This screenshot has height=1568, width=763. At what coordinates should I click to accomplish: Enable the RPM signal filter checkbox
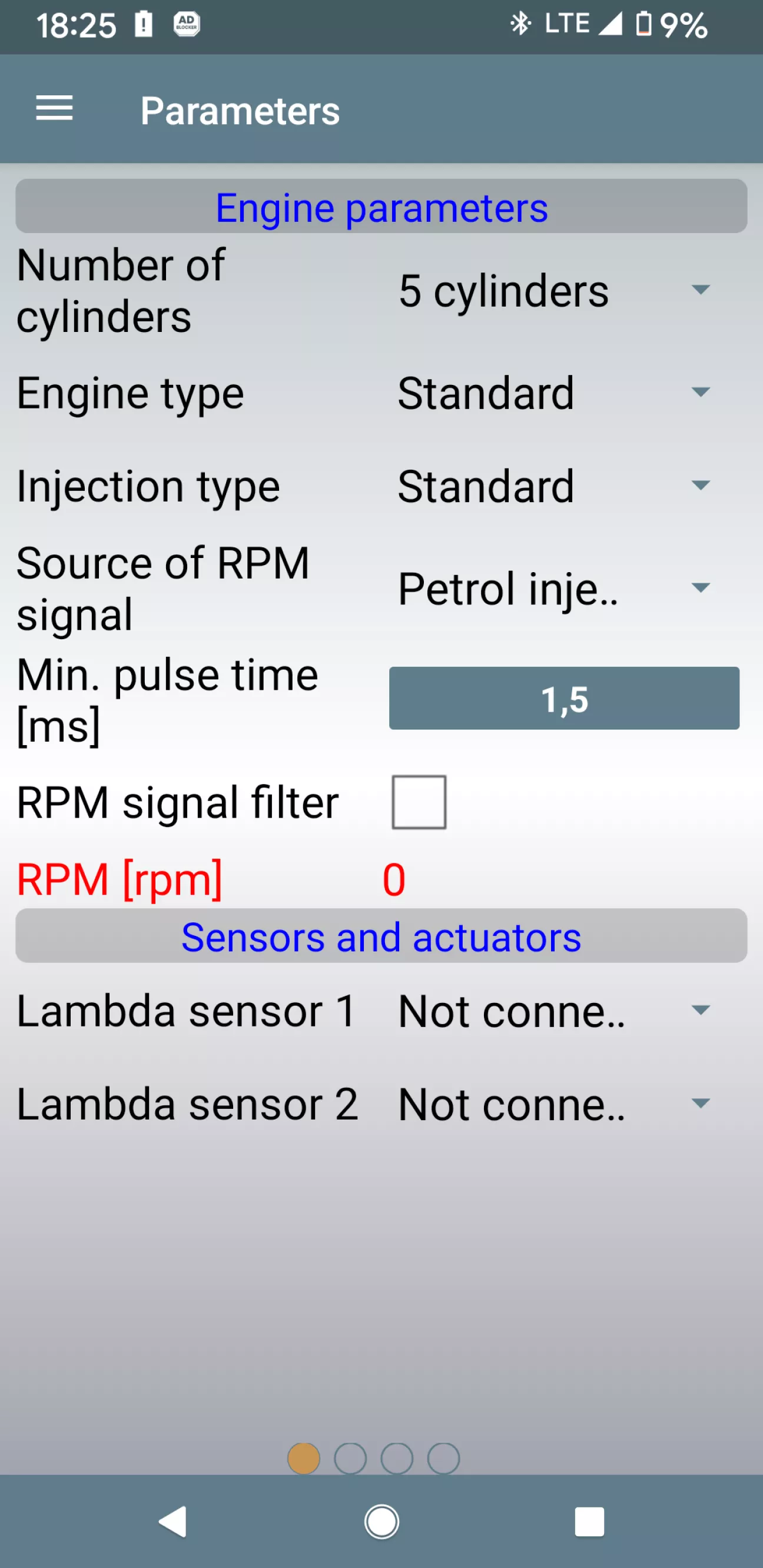pos(419,802)
